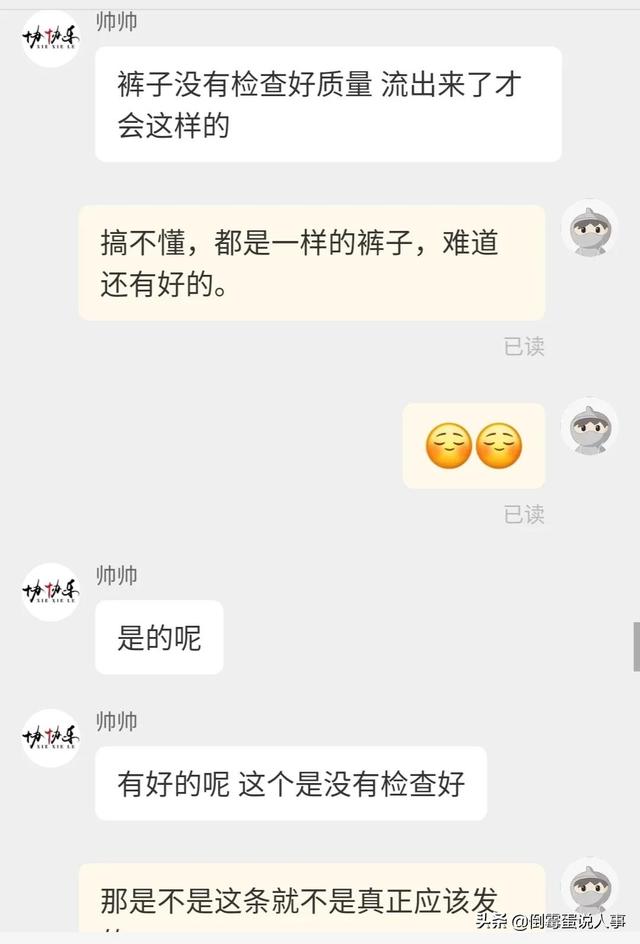Image resolution: width=640 pixels, height=944 pixels.
Task: Tap 帅帅's avatar next to "有好的呢" message
Action: coord(51,738)
